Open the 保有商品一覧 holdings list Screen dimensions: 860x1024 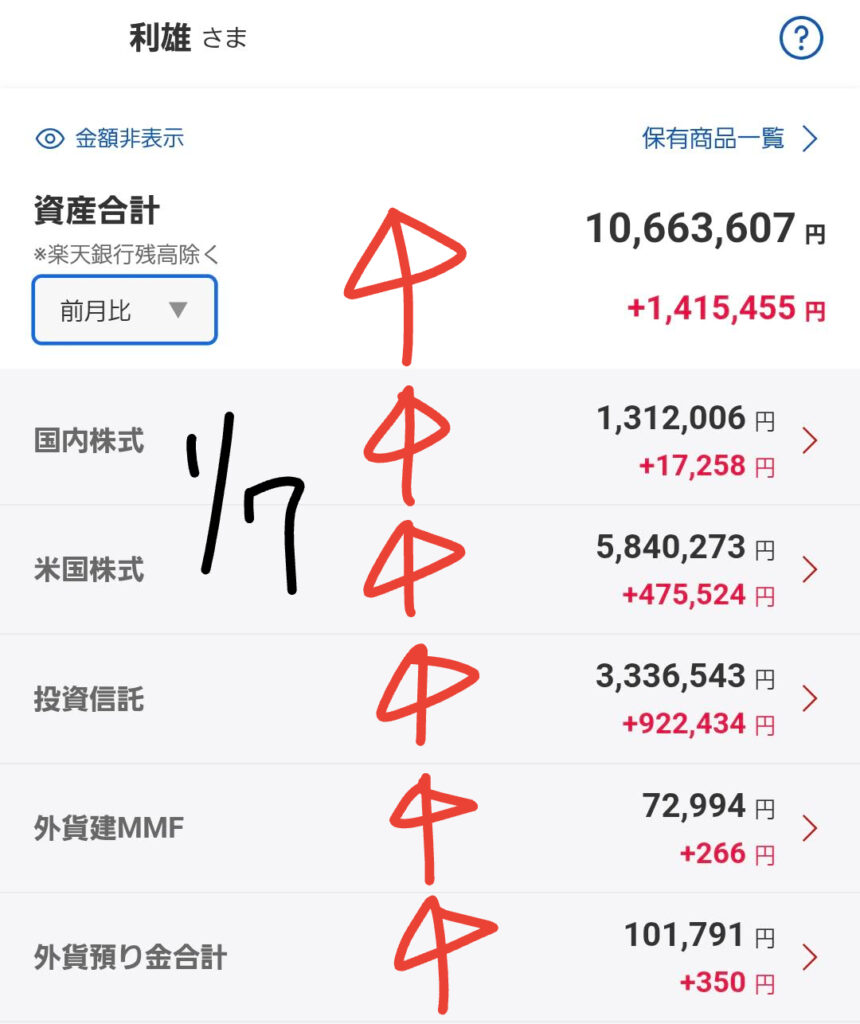tap(729, 138)
